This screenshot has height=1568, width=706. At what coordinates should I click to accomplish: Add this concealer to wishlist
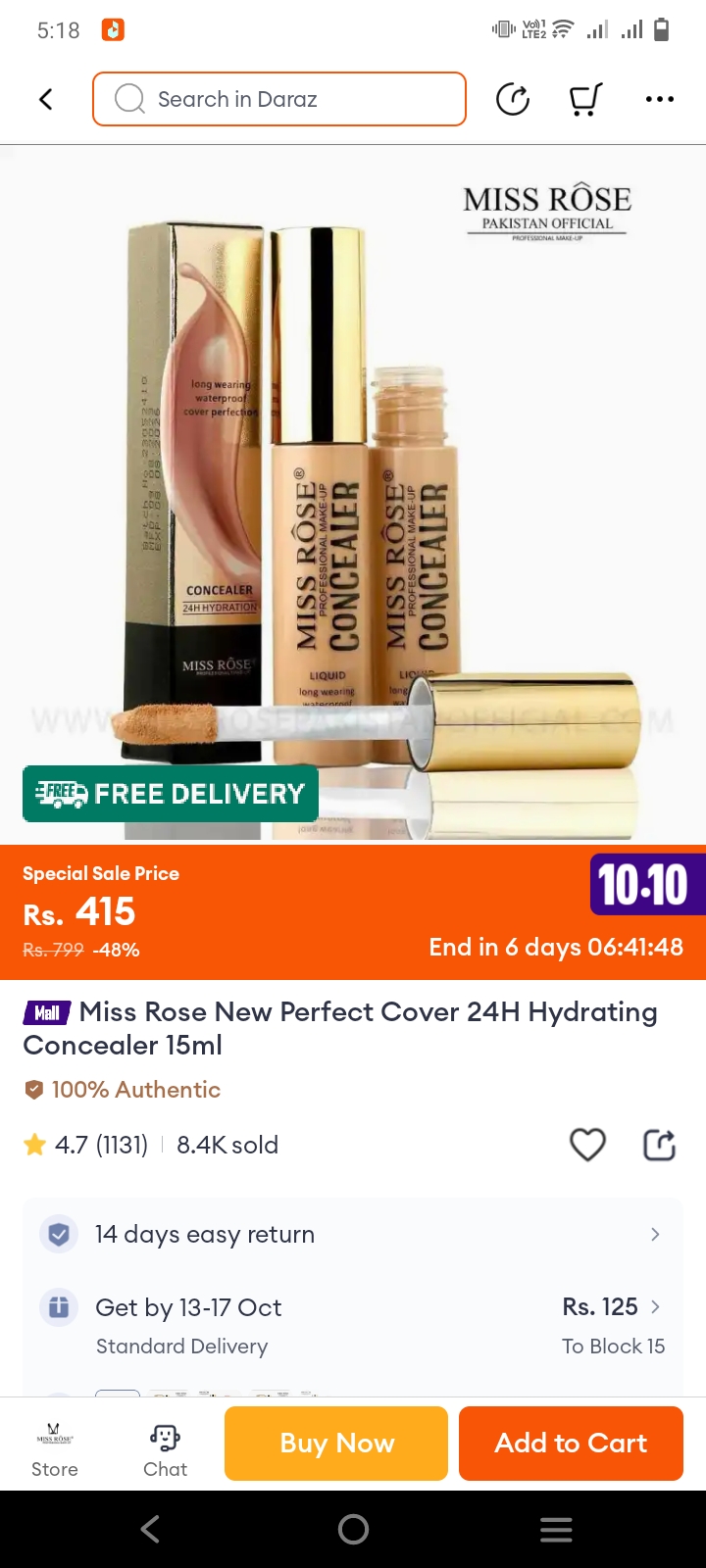coord(587,1145)
